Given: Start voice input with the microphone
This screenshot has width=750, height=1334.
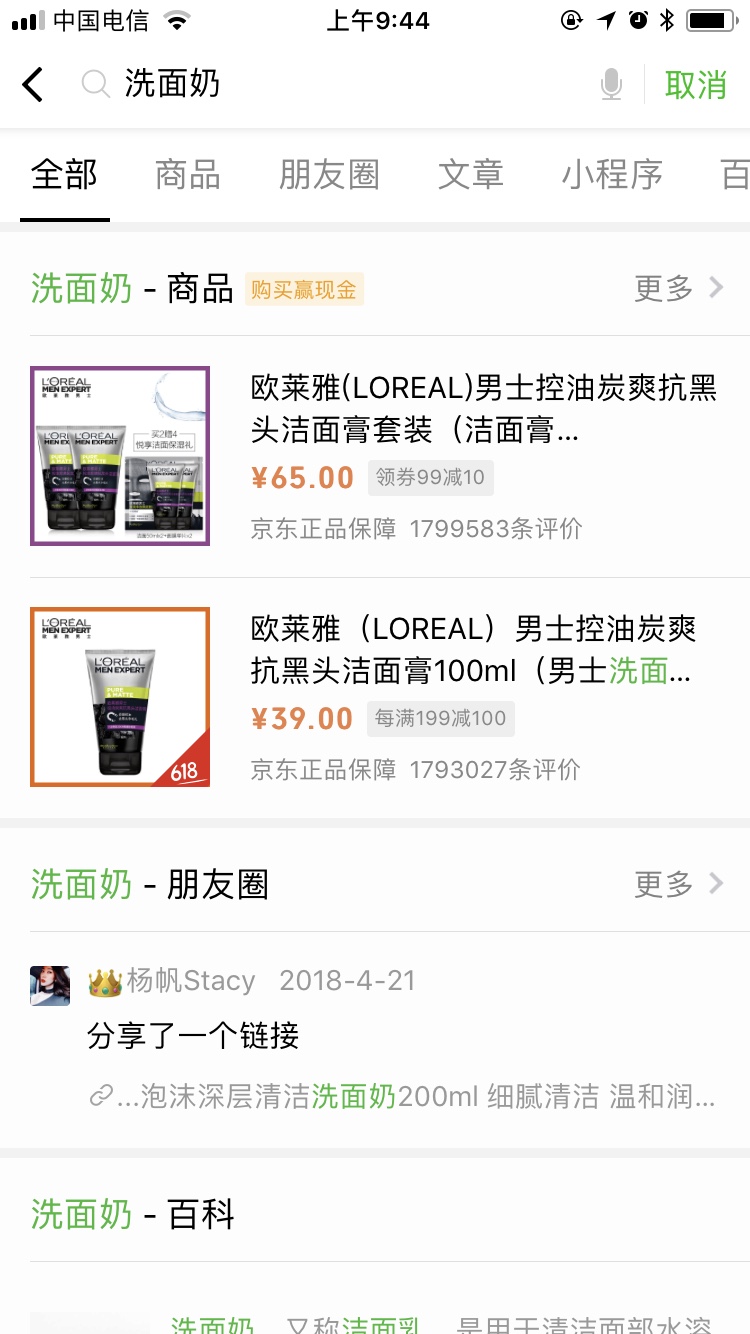Looking at the screenshot, I should (611, 85).
